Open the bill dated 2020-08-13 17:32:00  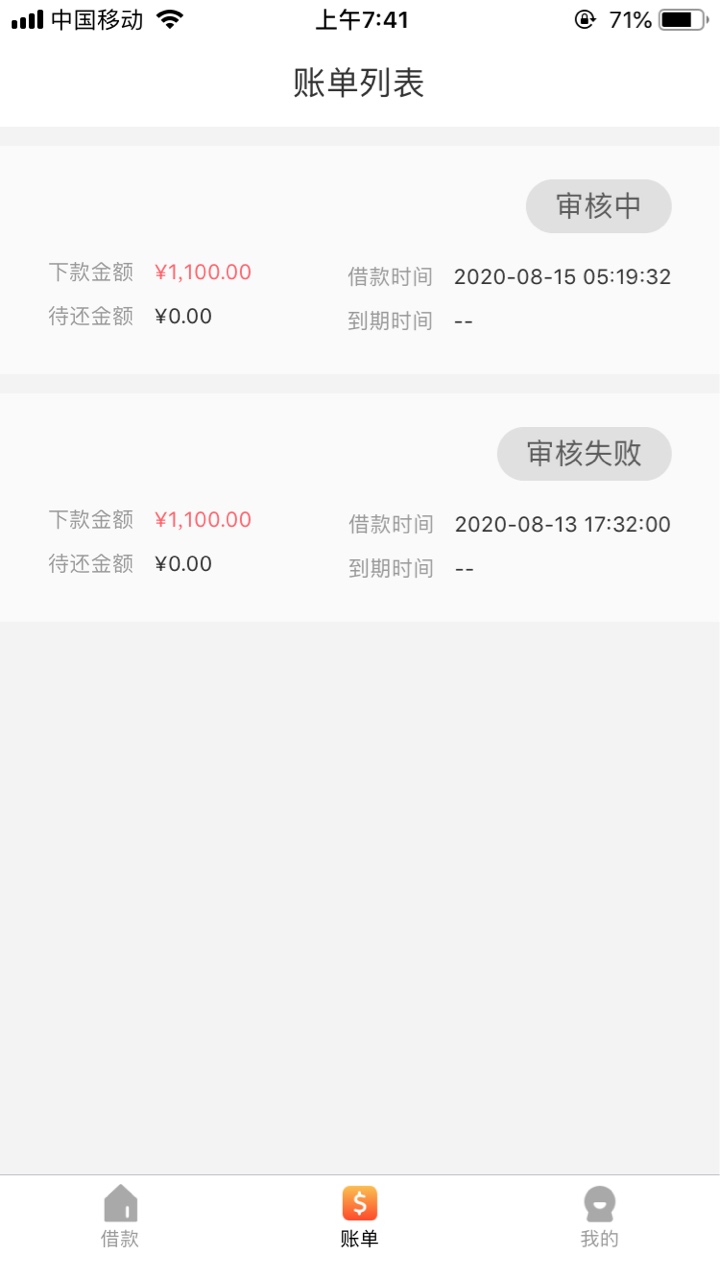coord(360,508)
